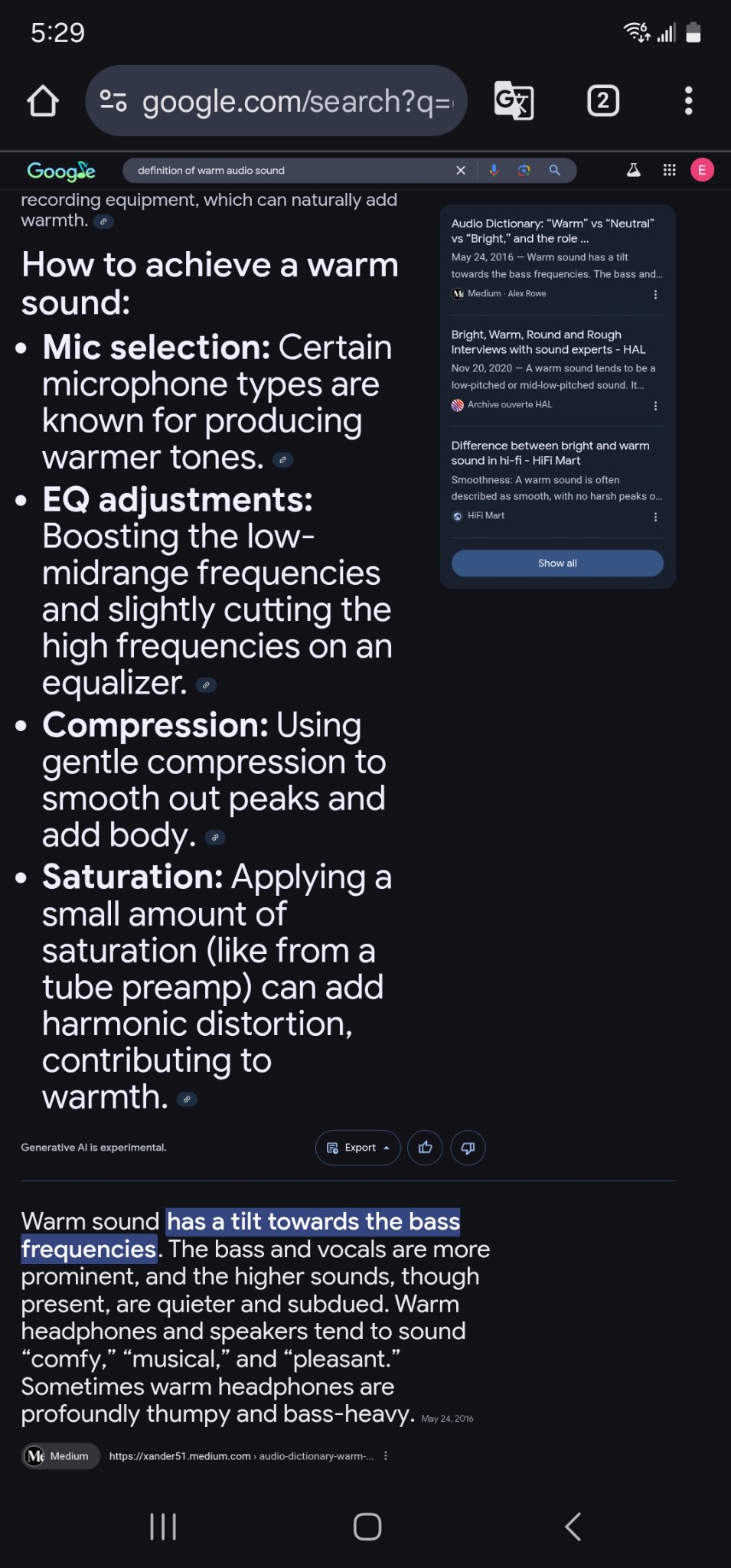Expand the Export dropdown

[358, 1148]
